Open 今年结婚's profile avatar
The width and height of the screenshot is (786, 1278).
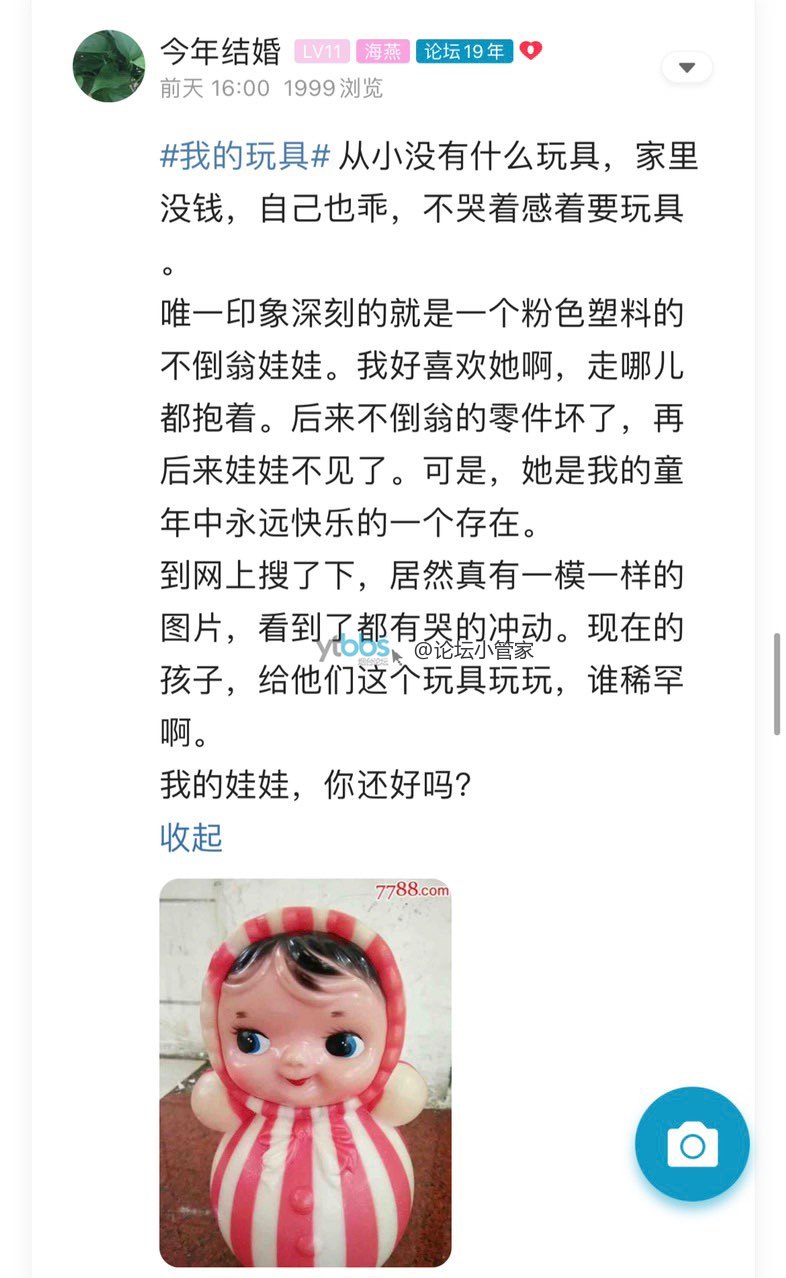109,66
